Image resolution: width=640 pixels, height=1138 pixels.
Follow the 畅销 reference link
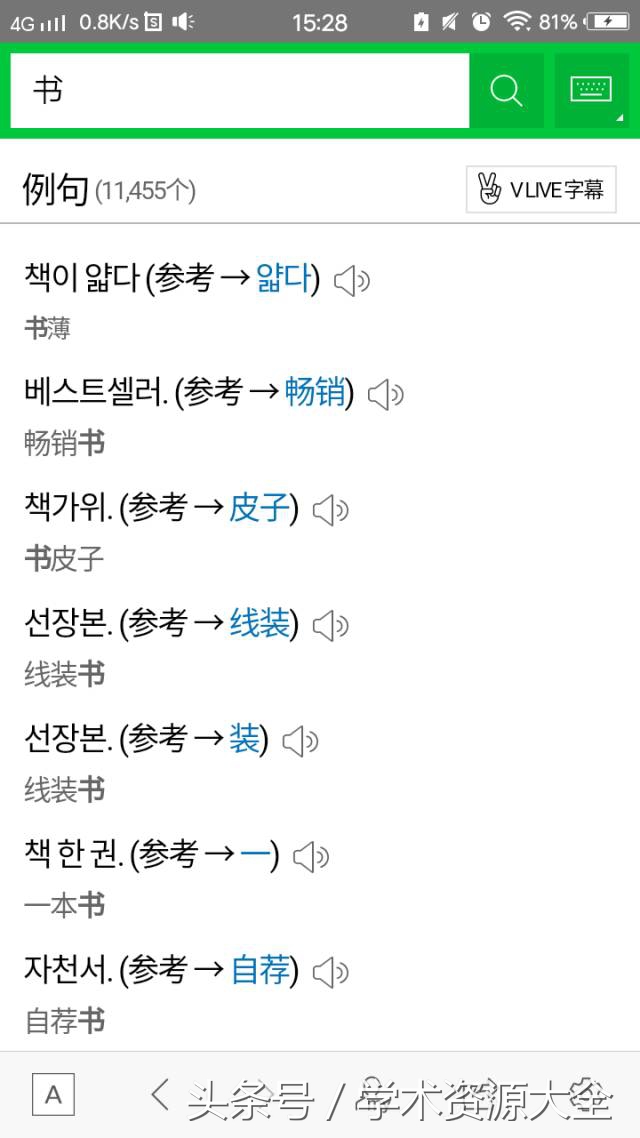pyautogui.click(x=314, y=393)
